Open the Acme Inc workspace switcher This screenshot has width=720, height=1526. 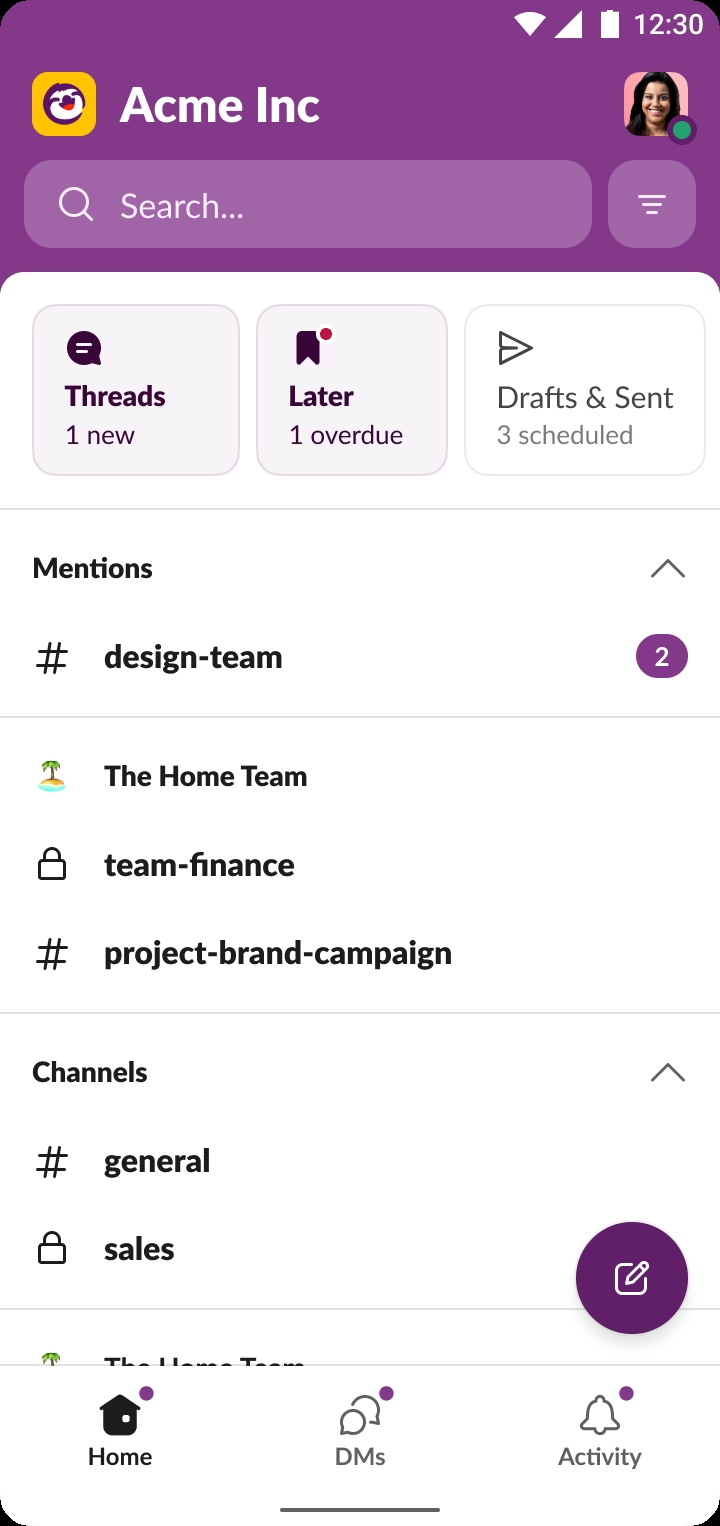[x=176, y=104]
